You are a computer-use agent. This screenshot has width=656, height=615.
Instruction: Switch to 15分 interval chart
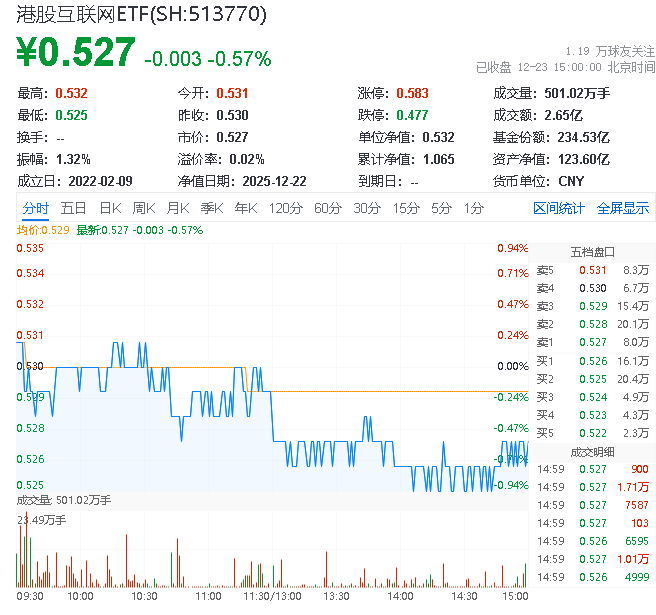coord(406,208)
